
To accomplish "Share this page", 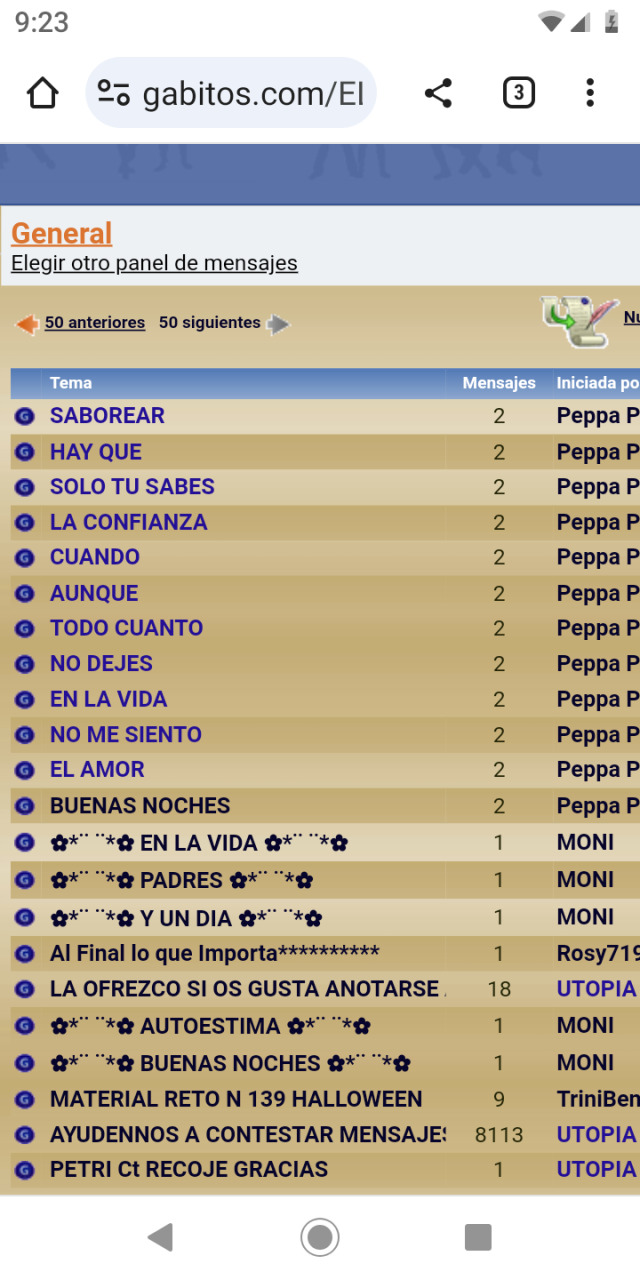I will pyautogui.click(x=438, y=93).
